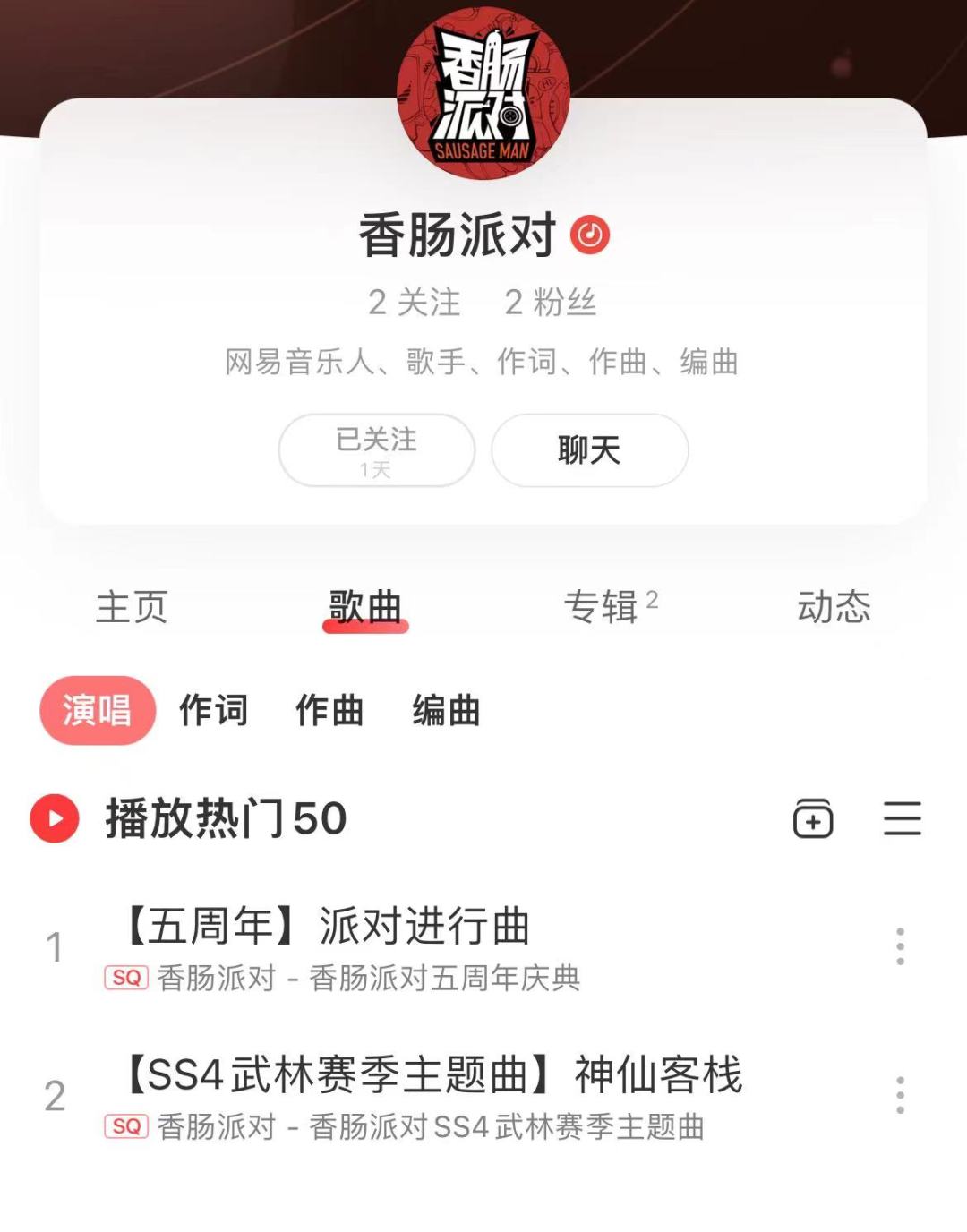Switch to the 主页 tab
Image resolution: width=967 pixels, height=1232 pixels.
pos(133,609)
